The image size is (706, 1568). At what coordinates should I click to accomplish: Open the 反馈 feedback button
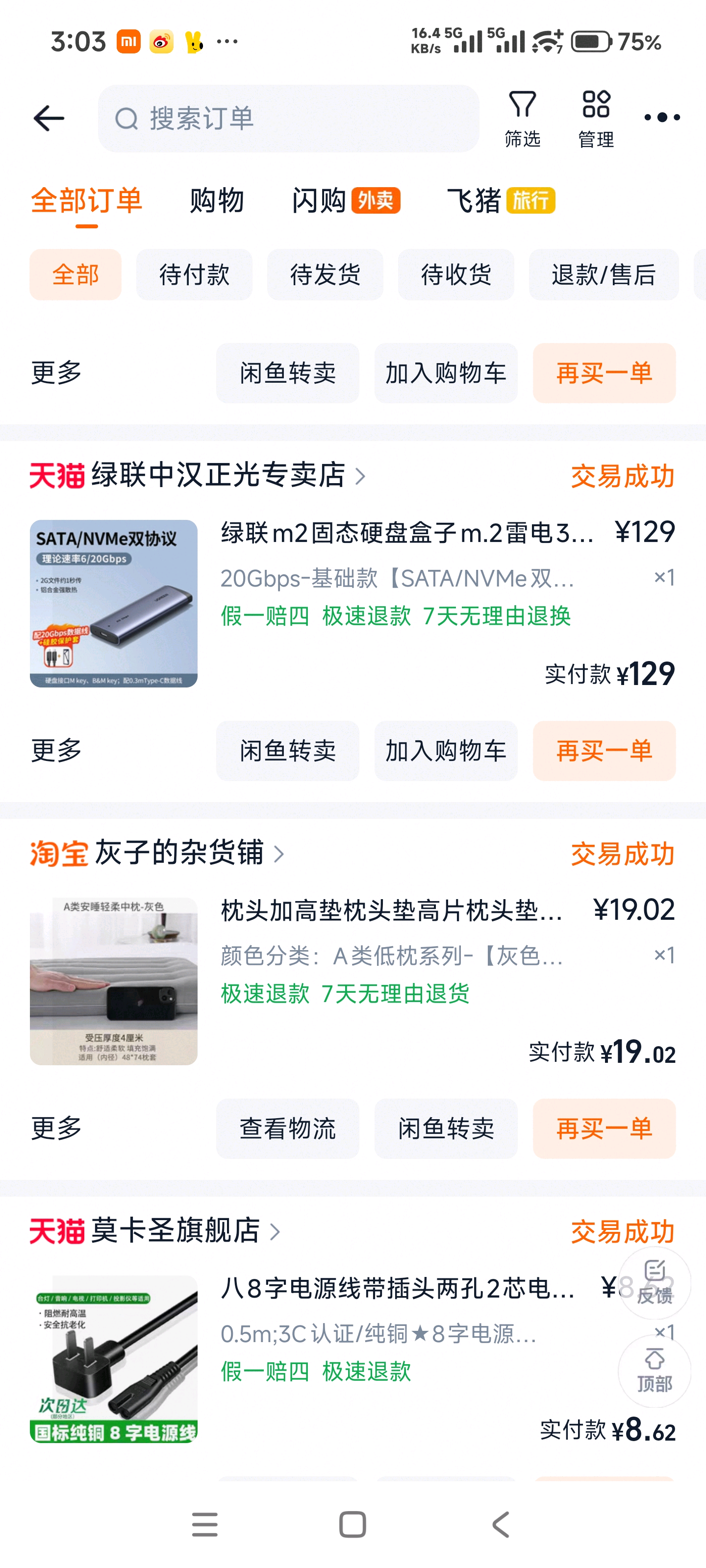point(654,1282)
